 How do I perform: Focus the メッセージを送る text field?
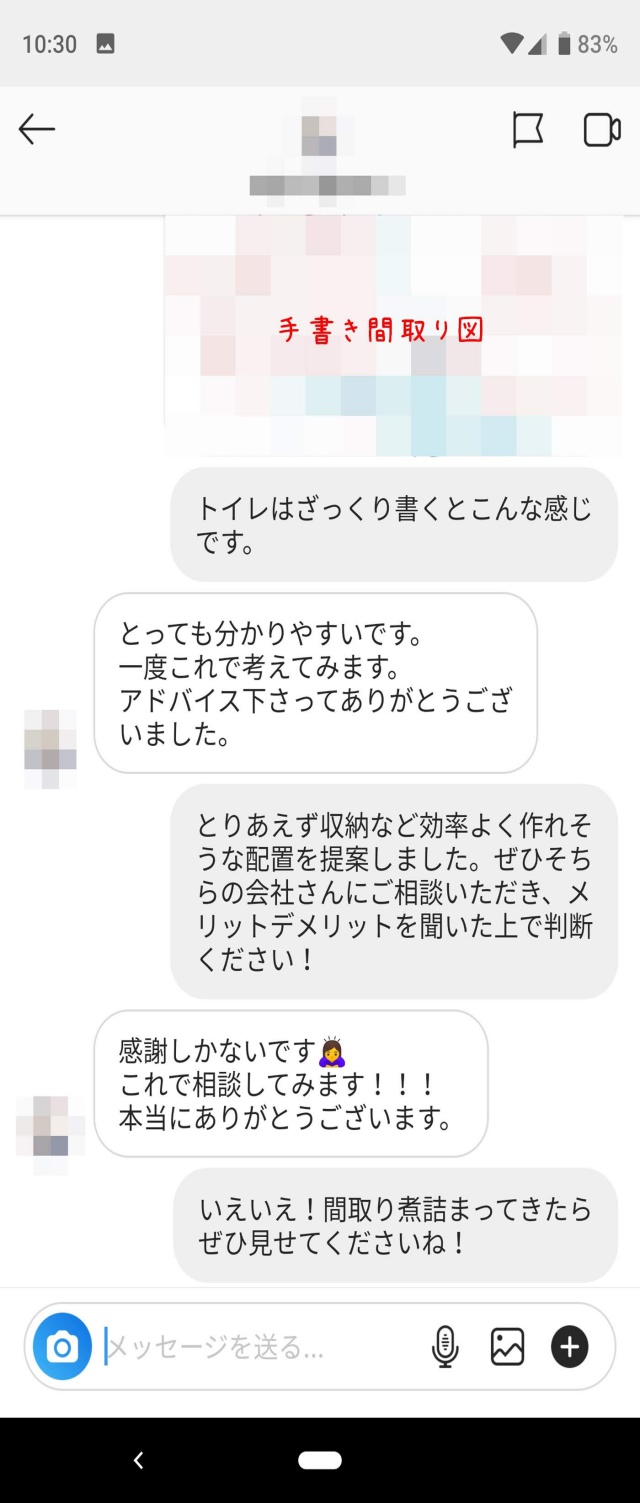(260, 1347)
